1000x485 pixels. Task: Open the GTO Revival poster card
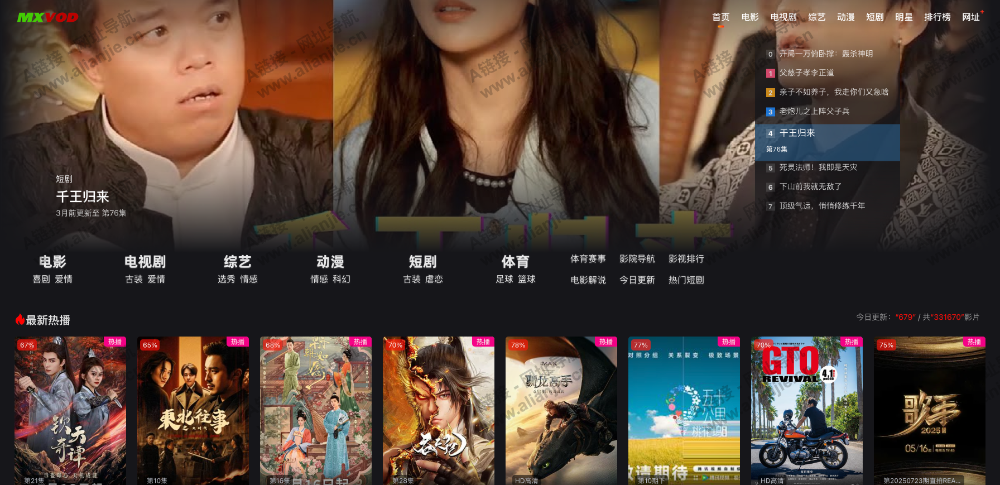pyautogui.click(x=806, y=411)
